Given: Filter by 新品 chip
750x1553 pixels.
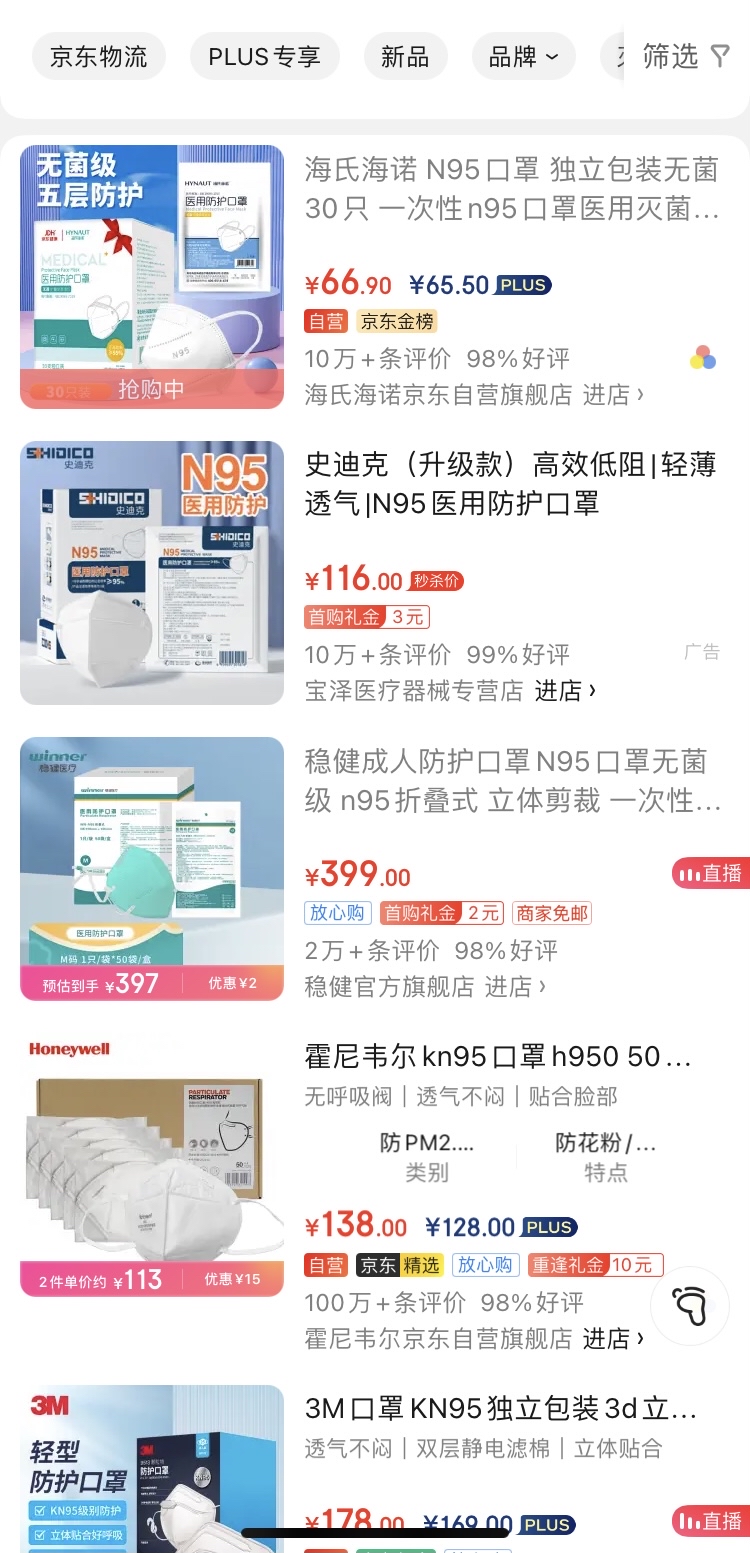Looking at the screenshot, I should click(405, 57).
